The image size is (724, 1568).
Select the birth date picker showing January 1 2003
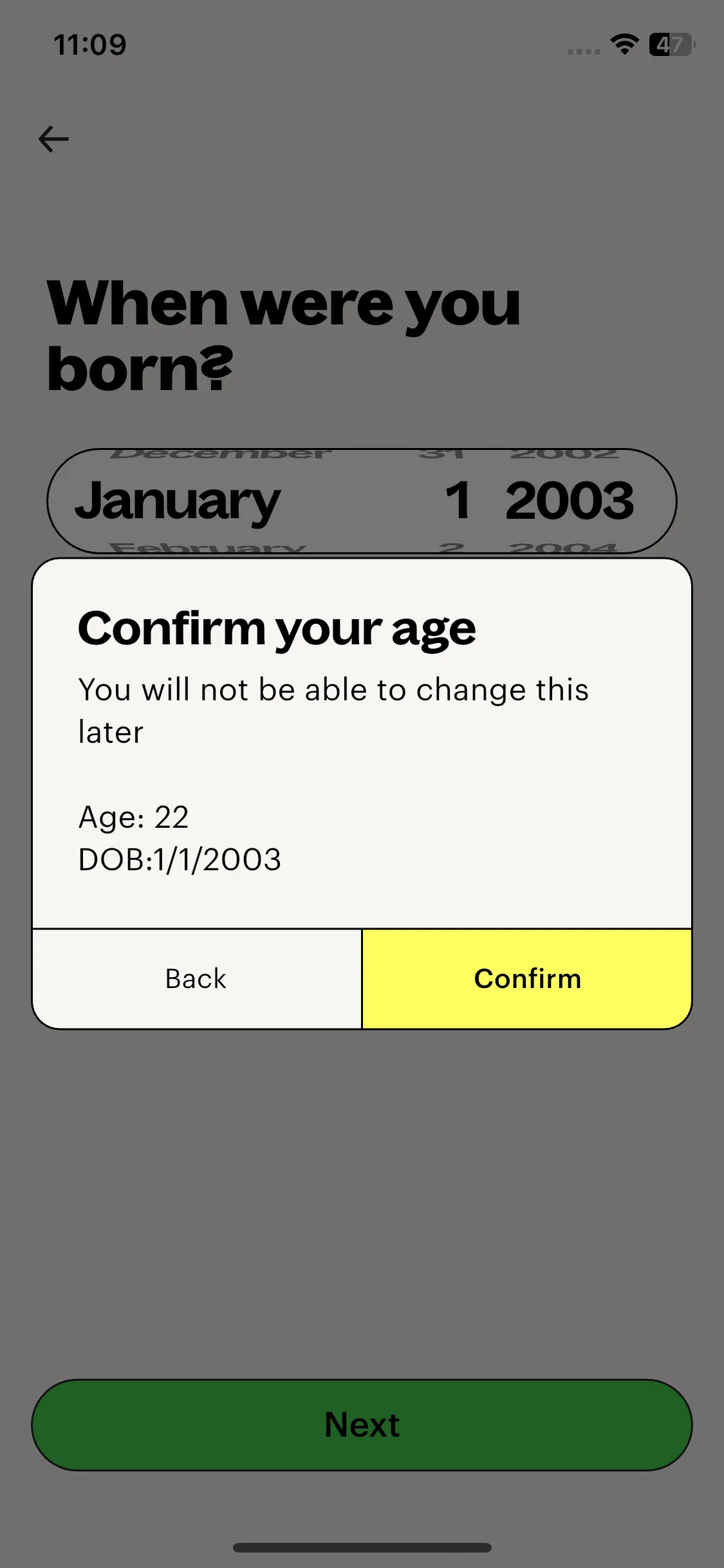362,501
